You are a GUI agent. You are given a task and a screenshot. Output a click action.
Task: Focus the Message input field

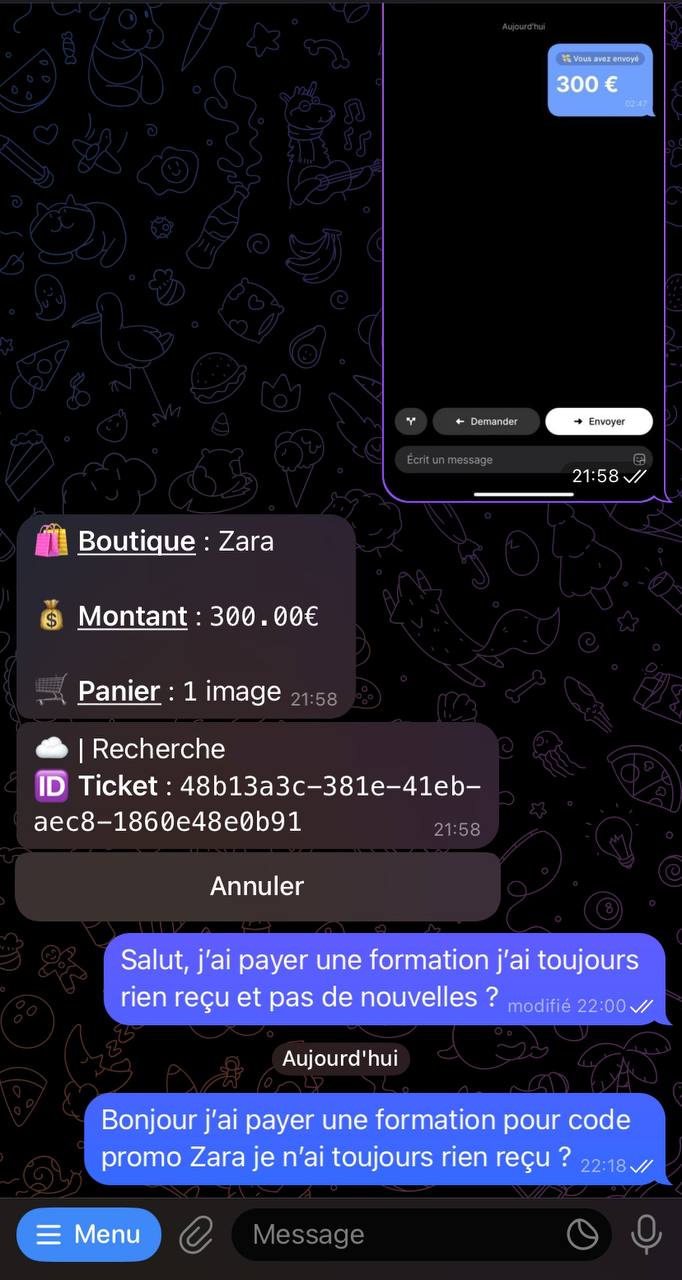[400, 1235]
